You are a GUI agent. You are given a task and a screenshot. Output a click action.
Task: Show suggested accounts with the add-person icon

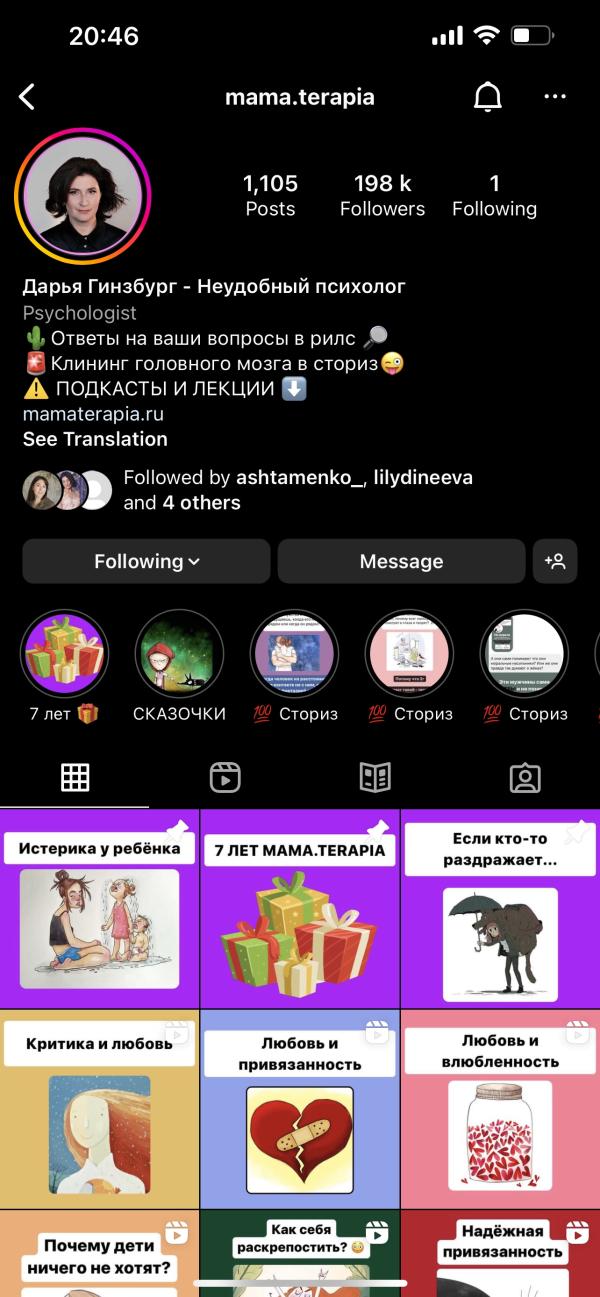[555, 561]
